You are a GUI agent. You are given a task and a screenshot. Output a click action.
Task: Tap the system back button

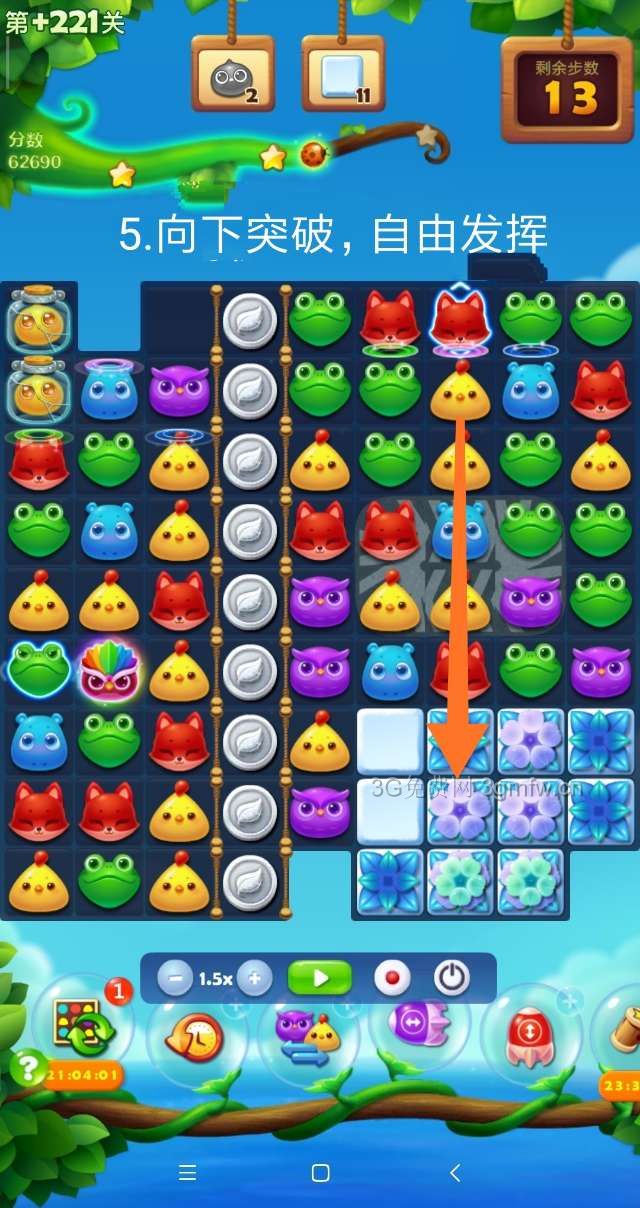coord(455,1172)
